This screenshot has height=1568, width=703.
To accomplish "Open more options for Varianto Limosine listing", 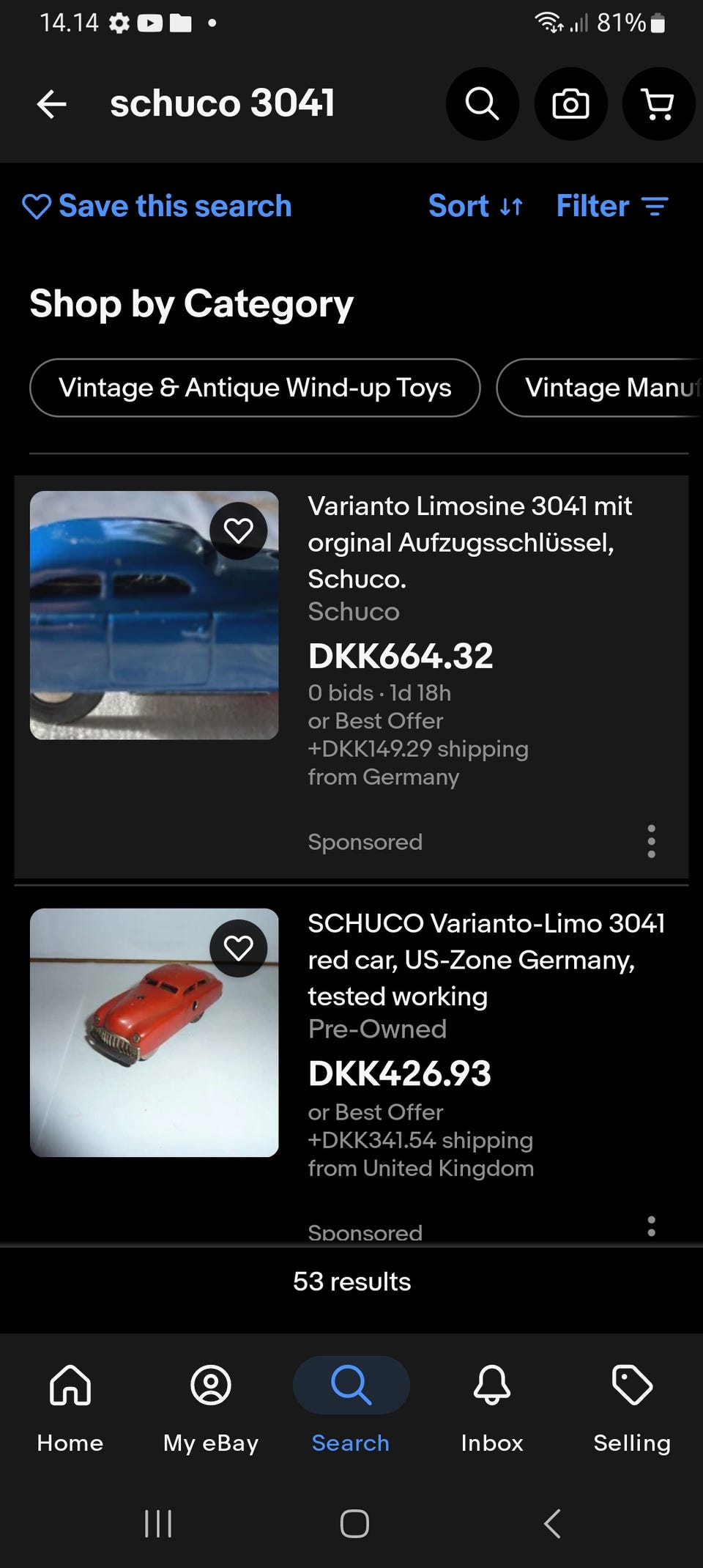I will pos(651,841).
